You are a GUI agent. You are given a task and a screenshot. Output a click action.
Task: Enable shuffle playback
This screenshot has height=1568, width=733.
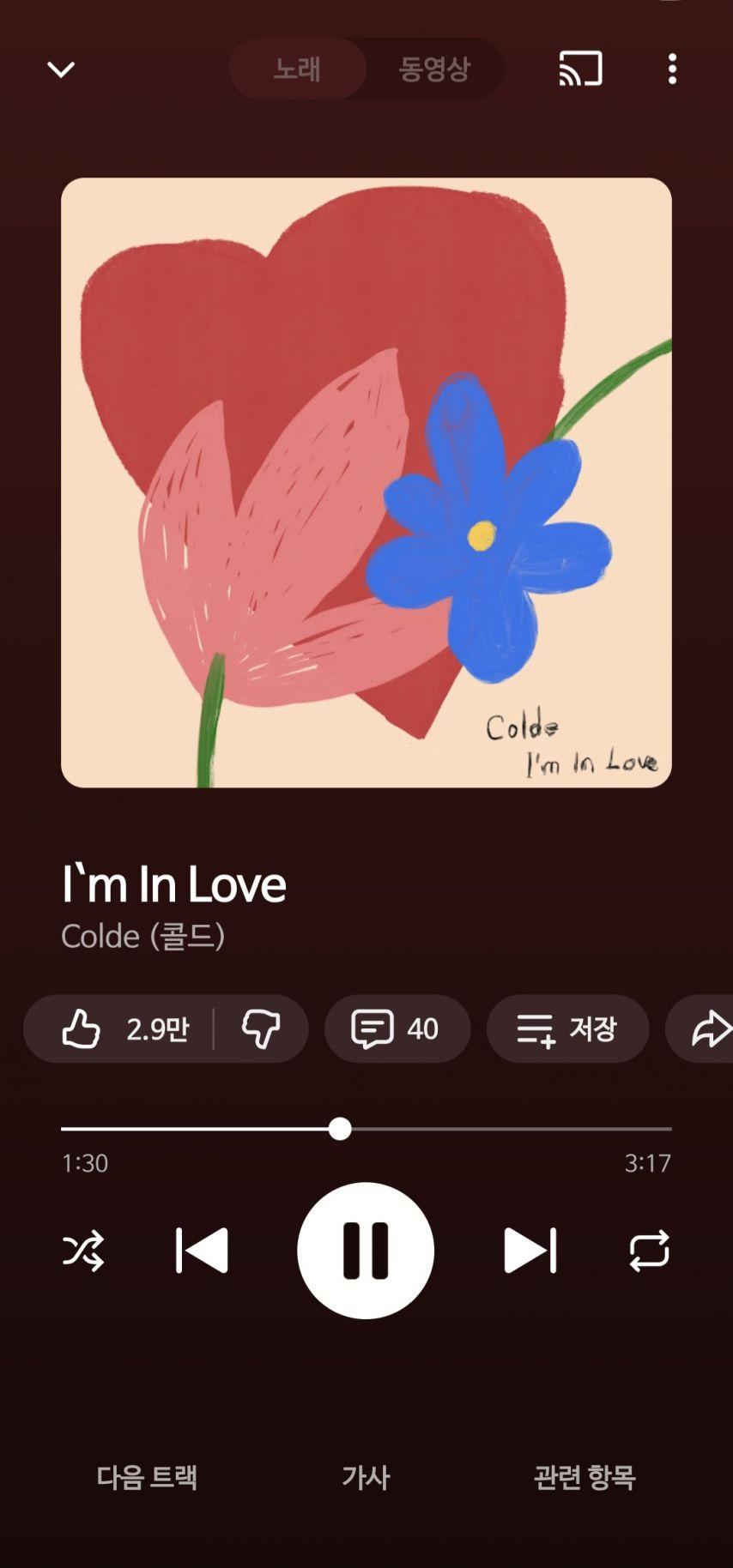[85, 1251]
